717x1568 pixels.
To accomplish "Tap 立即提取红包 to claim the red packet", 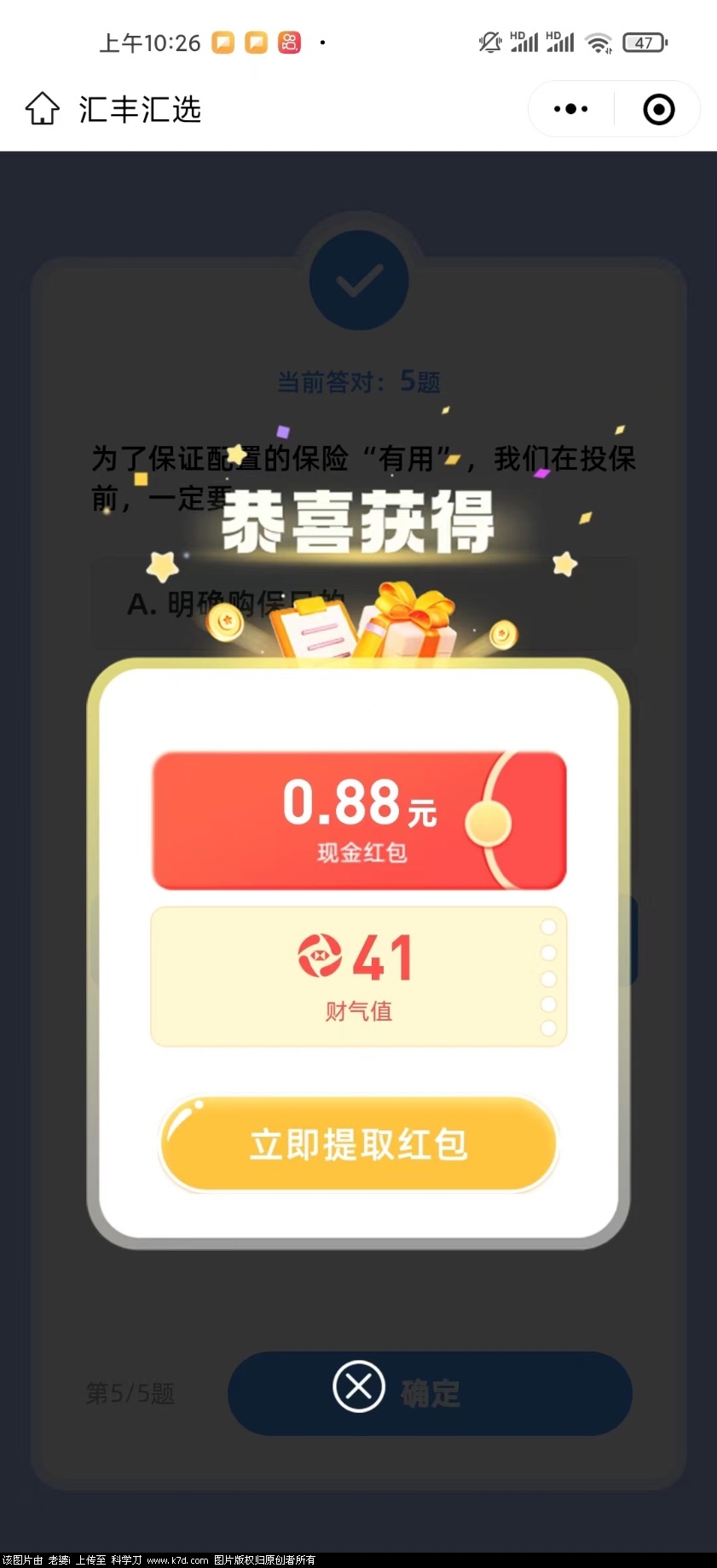I will point(358,1144).
